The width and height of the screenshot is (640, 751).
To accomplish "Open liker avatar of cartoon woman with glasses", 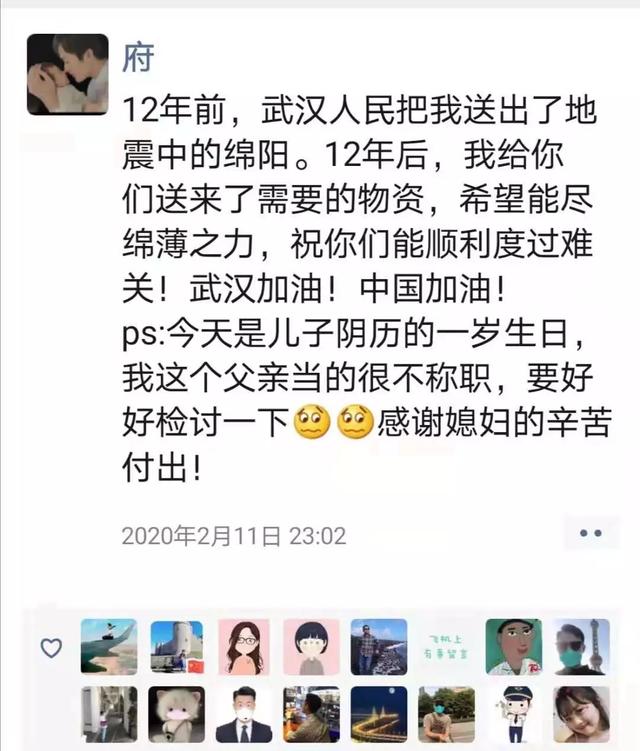I will [243, 646].
